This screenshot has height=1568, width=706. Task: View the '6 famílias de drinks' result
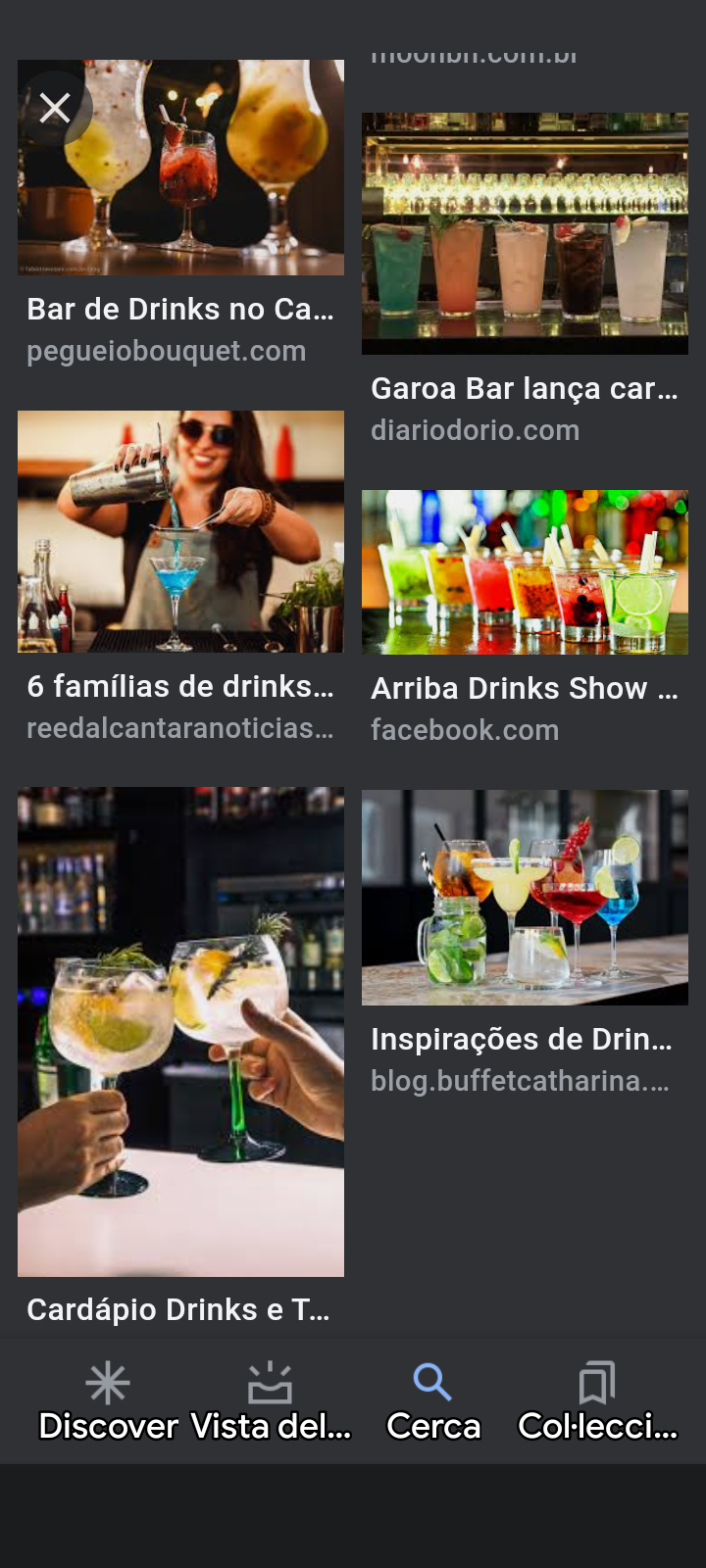pos(180,532)
